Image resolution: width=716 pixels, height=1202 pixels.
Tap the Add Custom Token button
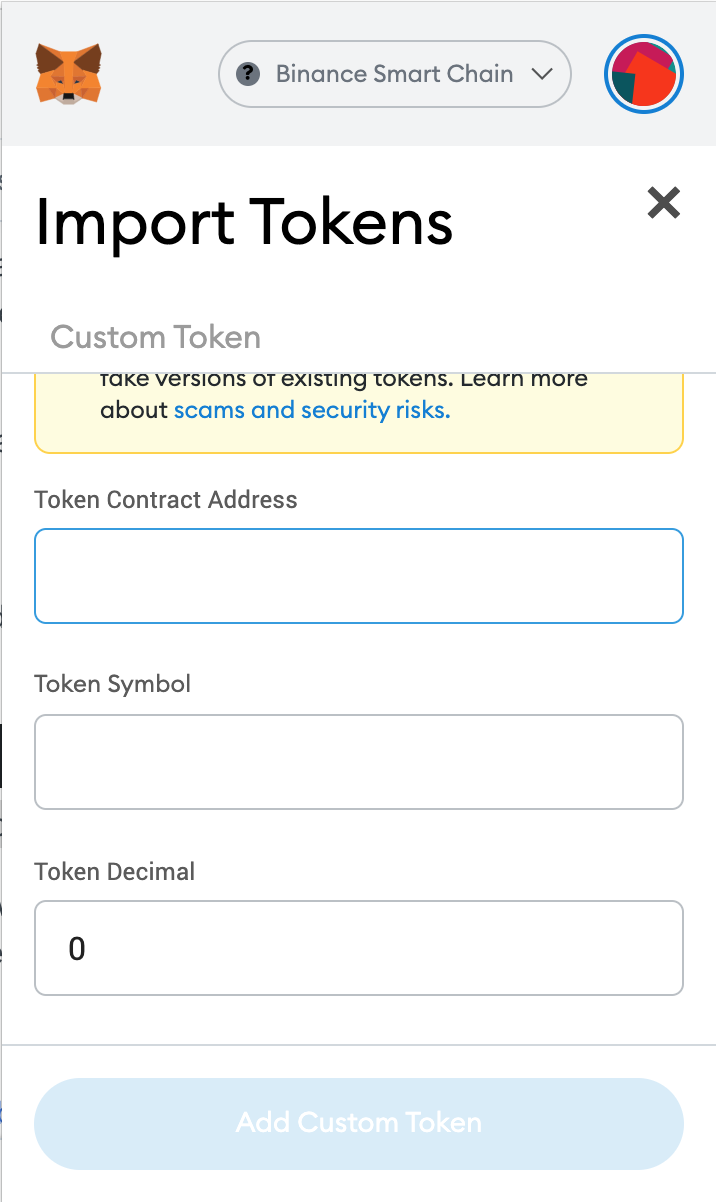coord(359,1123)
